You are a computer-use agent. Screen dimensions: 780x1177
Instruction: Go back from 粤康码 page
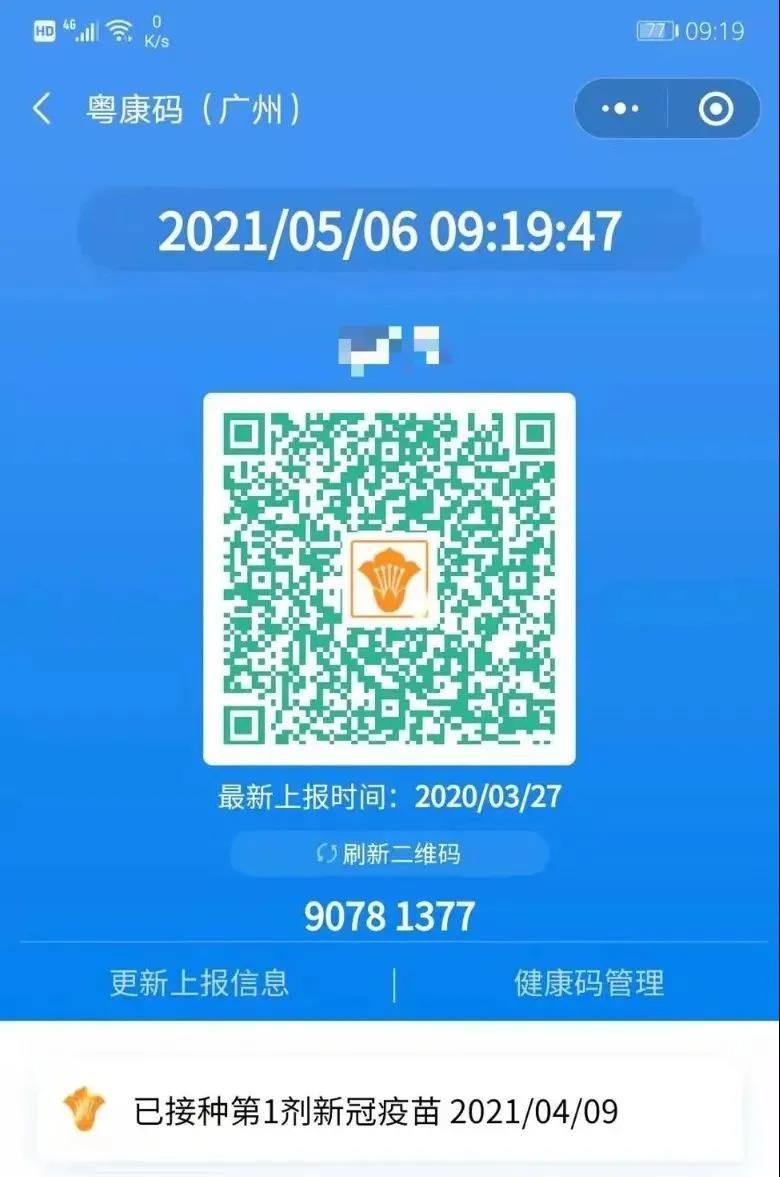42,109
